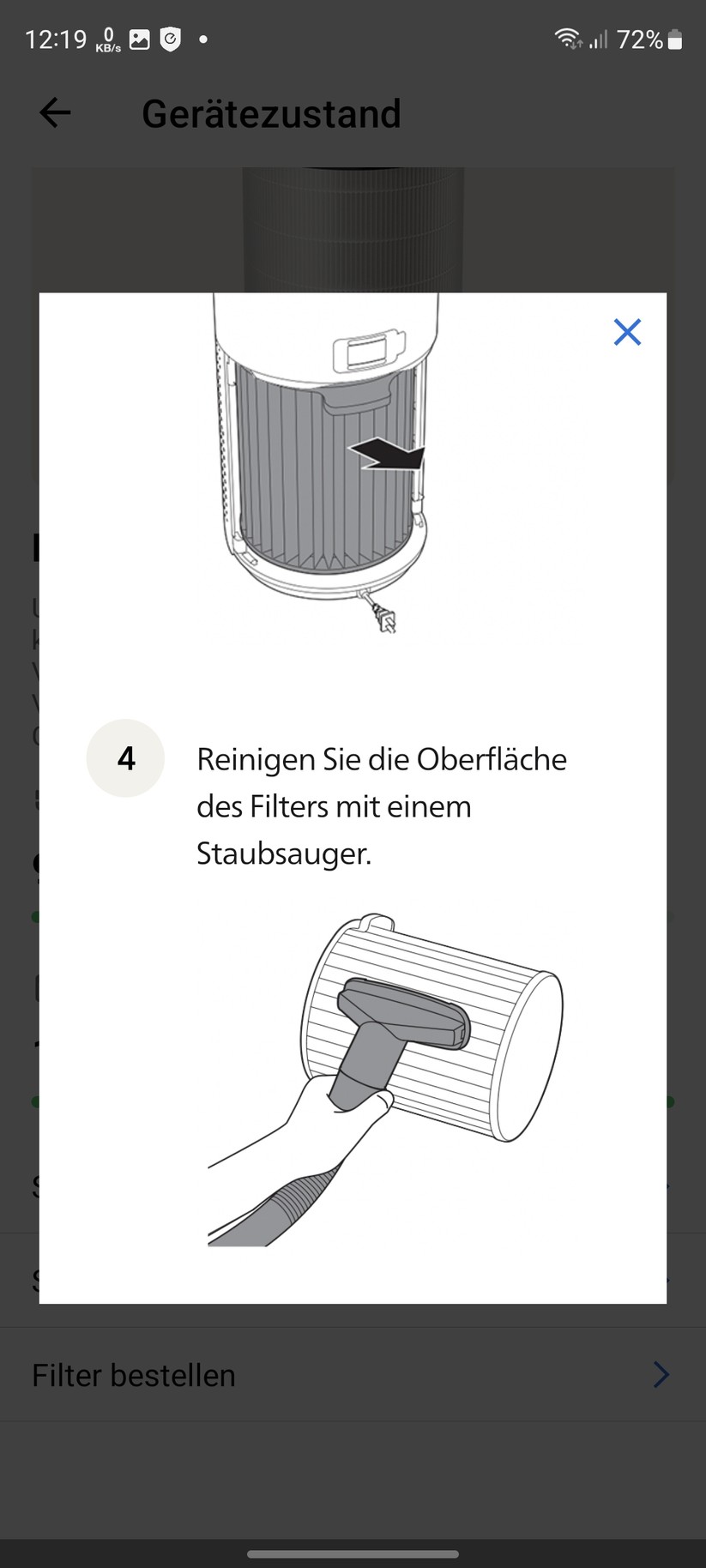
Task: Open Filter bestellen via its chevron arrow
Action: point(661,1374)
